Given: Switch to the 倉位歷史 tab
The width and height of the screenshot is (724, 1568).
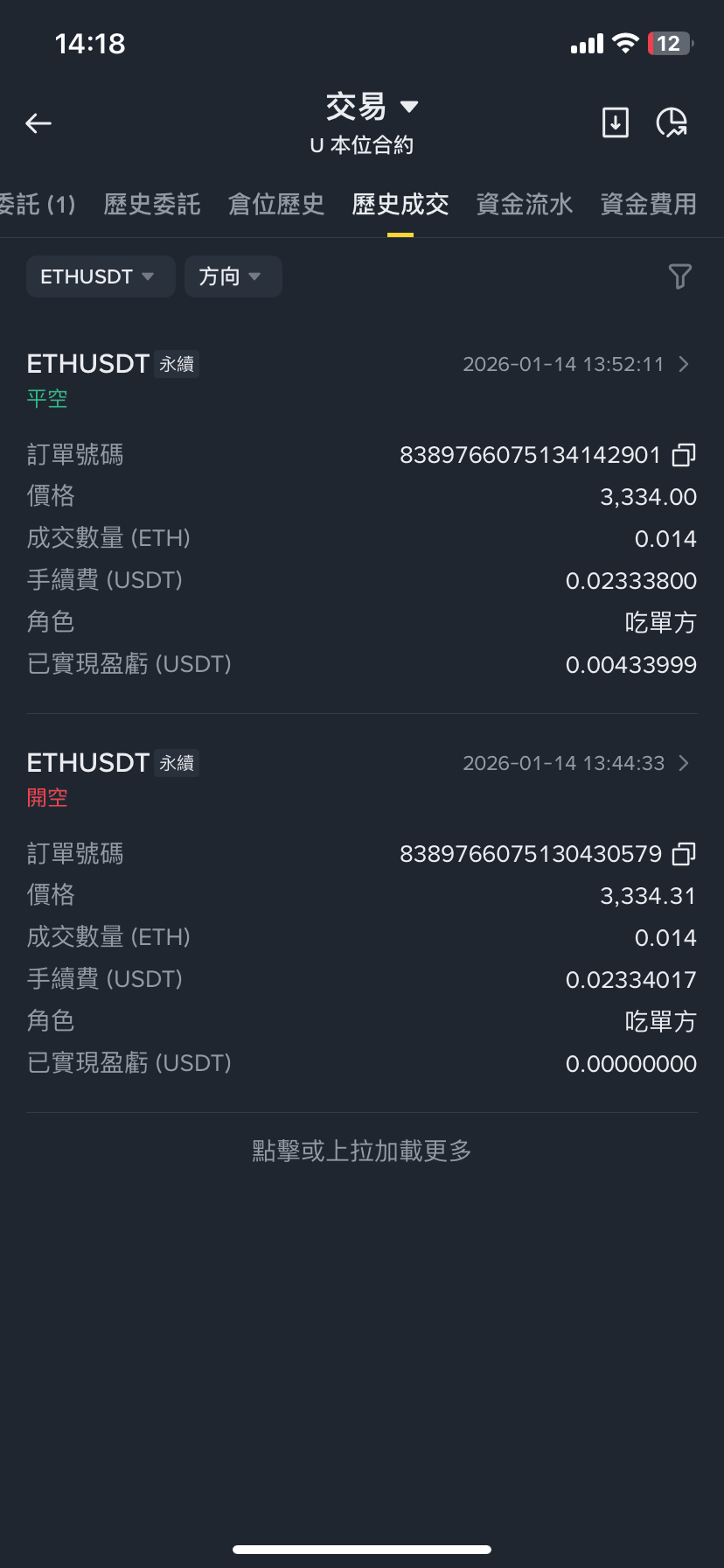Looking at the screenshot, I should coord(276,204).
